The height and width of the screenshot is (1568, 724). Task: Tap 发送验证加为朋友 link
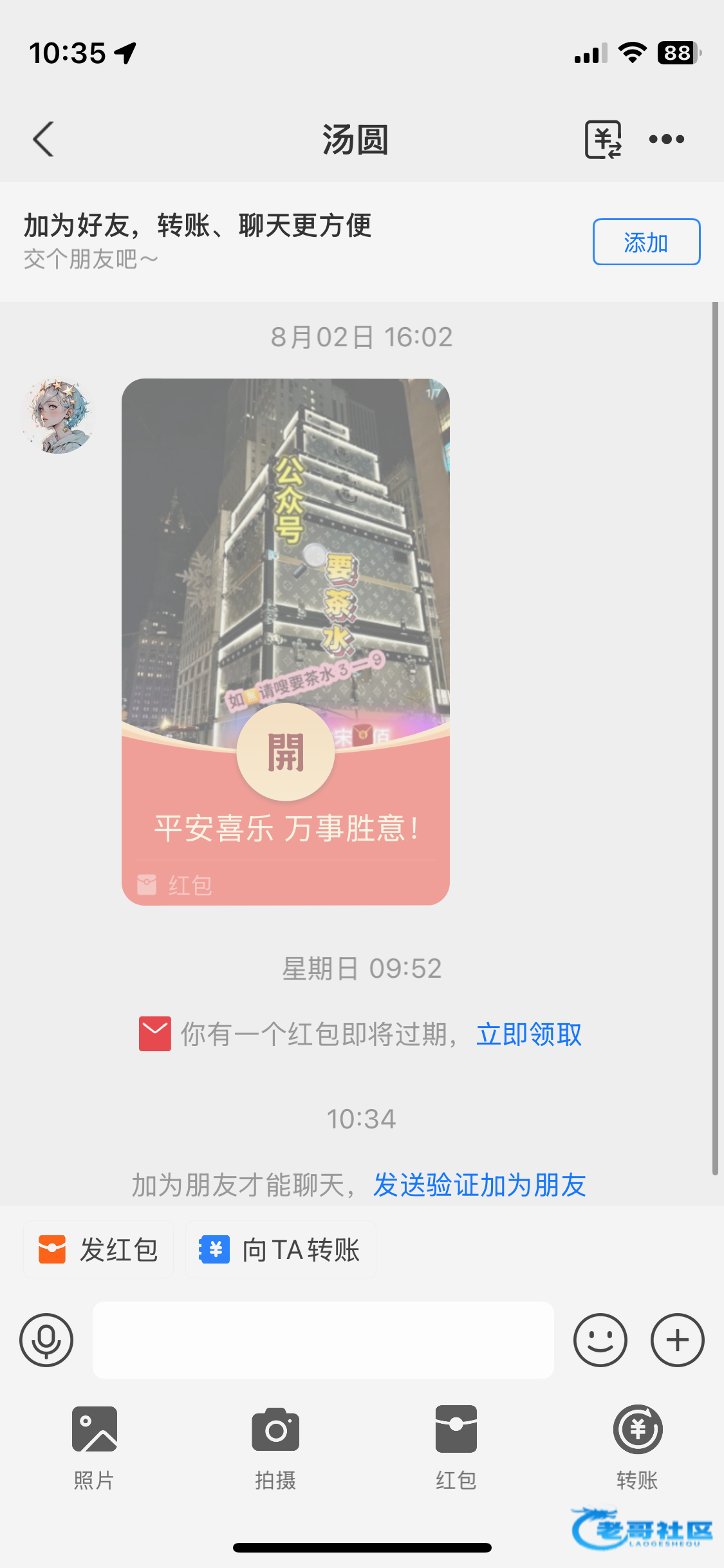(479, 1185)
